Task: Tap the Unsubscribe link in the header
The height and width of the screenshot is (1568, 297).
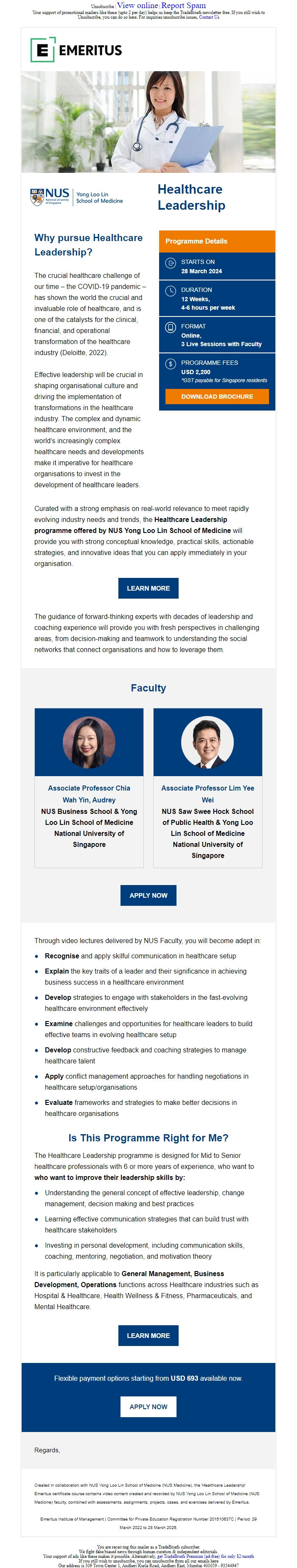Action: 102,7
